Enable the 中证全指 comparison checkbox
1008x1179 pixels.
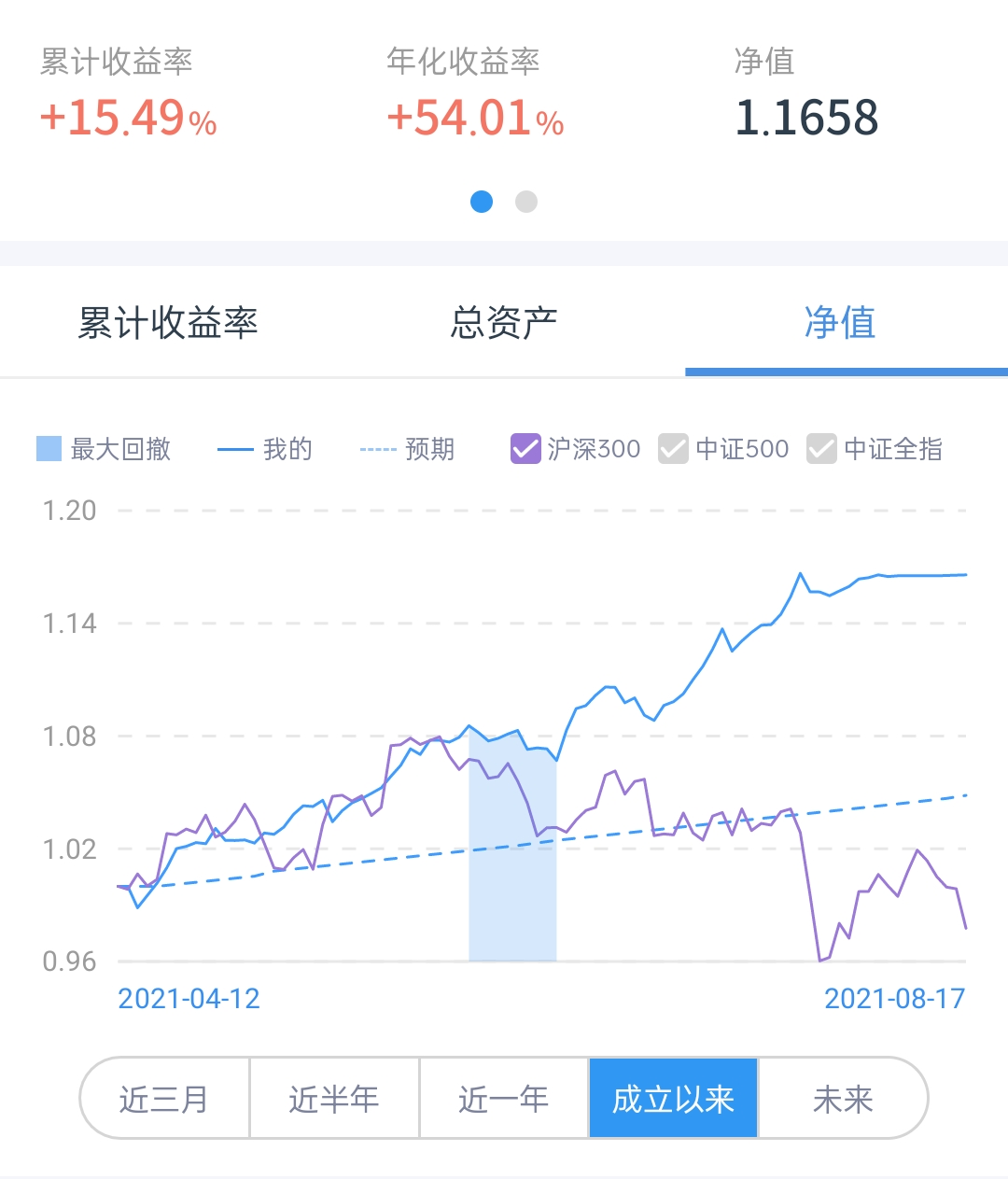tap(821, 449)
